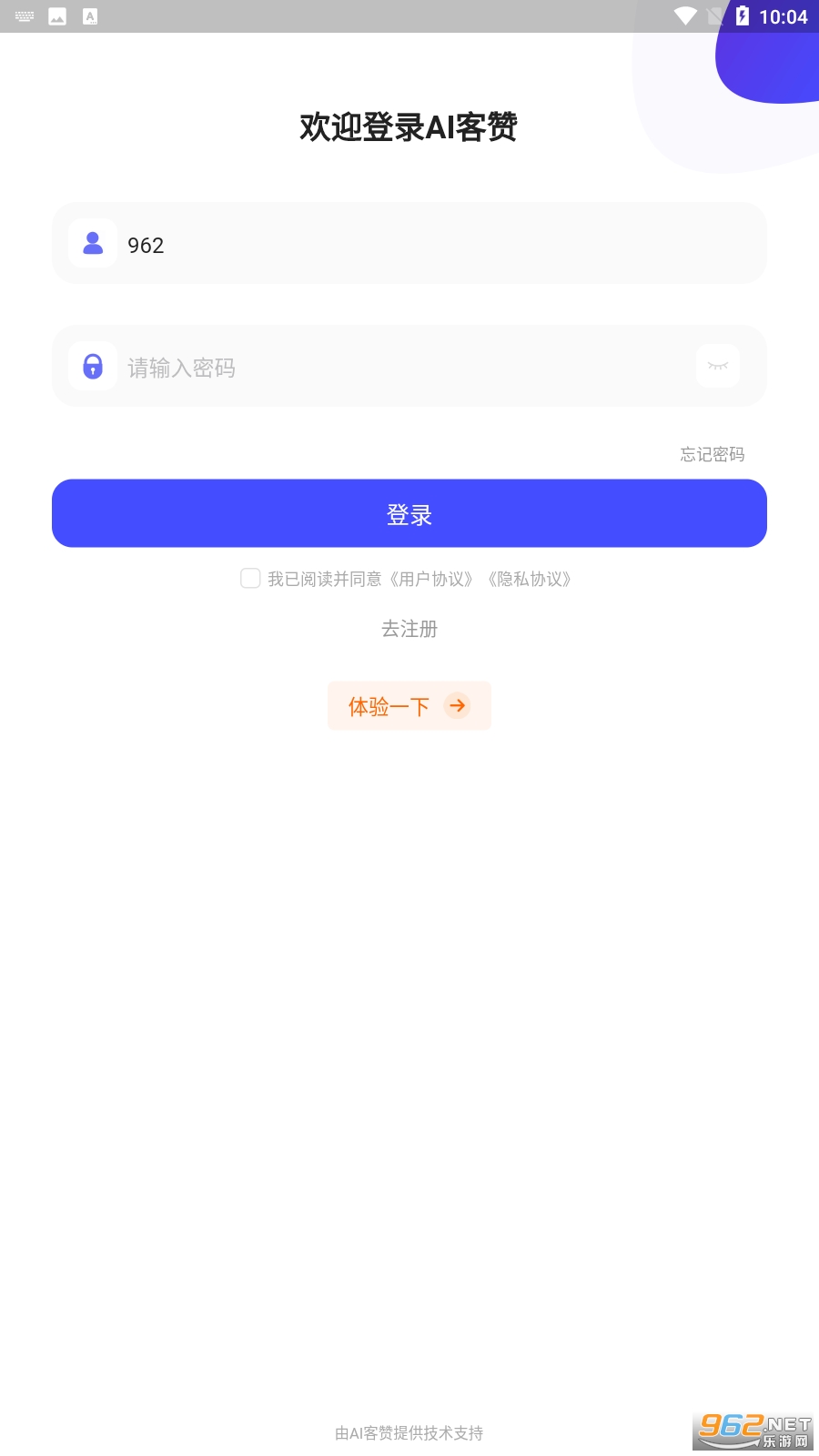The image size is (819, 1456).
Task: Check the agreement consent checkbox
Action: click(250, 579)
